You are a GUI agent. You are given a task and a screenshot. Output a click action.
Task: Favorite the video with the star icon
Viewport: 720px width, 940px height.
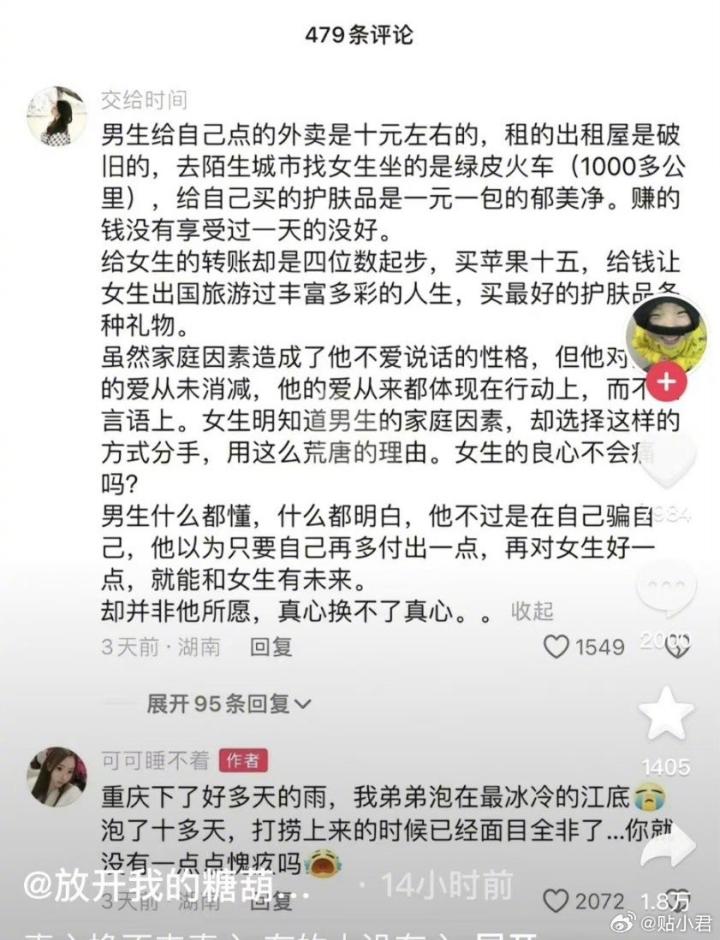coord(667,712)
